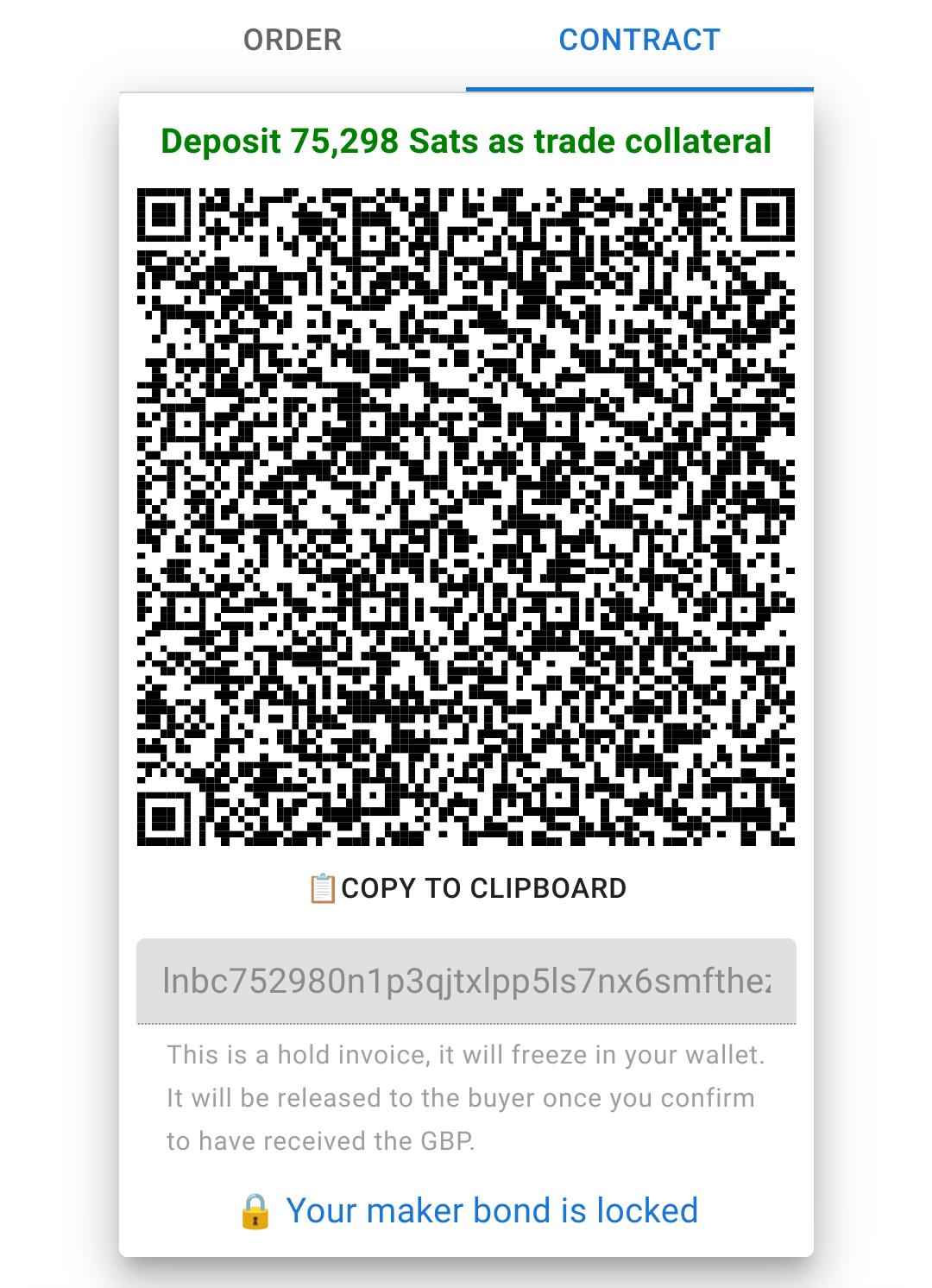The width and height of the screenshot is (932, 1288).
Task: Switch to the Order tab
Action: tap(293, 41)
